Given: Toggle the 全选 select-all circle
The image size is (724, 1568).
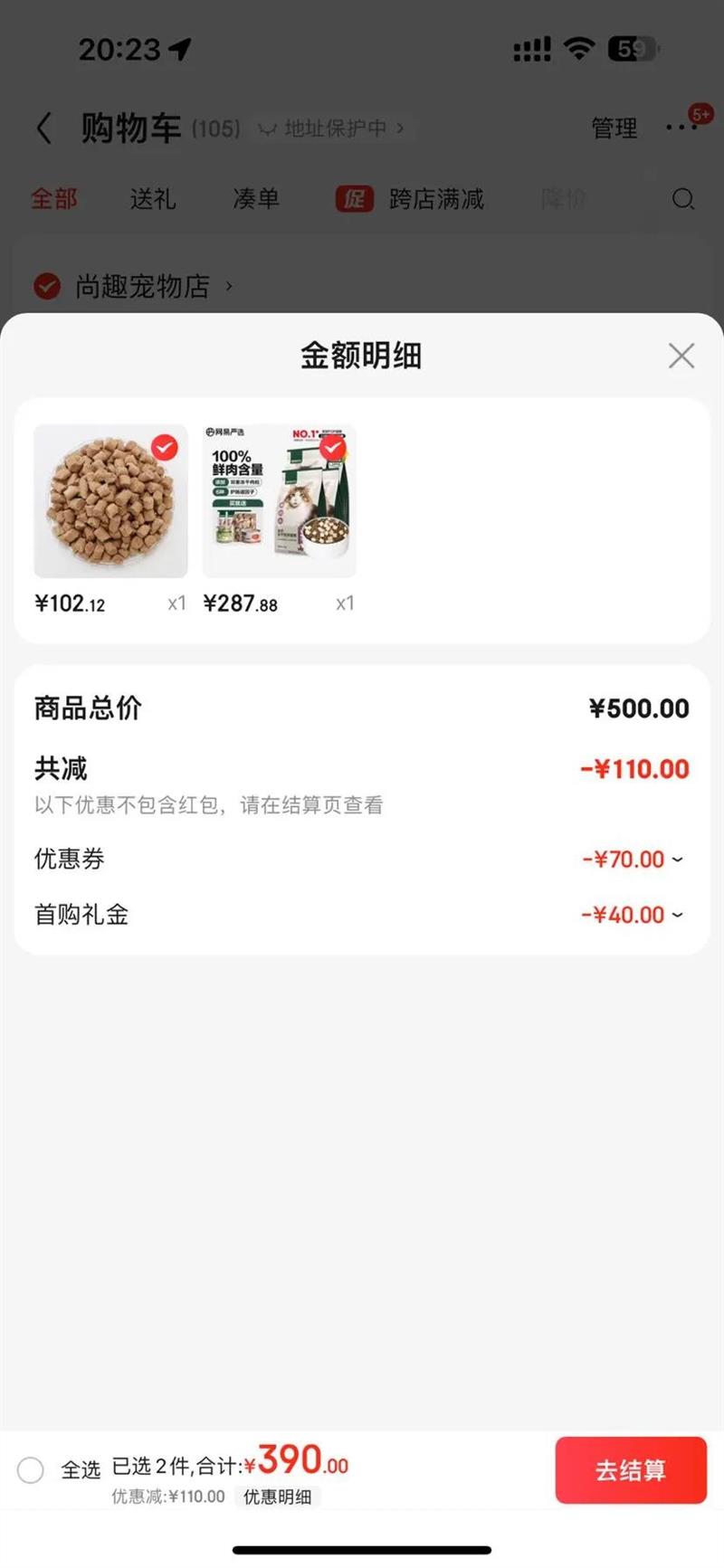Looking at the screenshot, I should pyautogui.click(x=31, y=1470).
